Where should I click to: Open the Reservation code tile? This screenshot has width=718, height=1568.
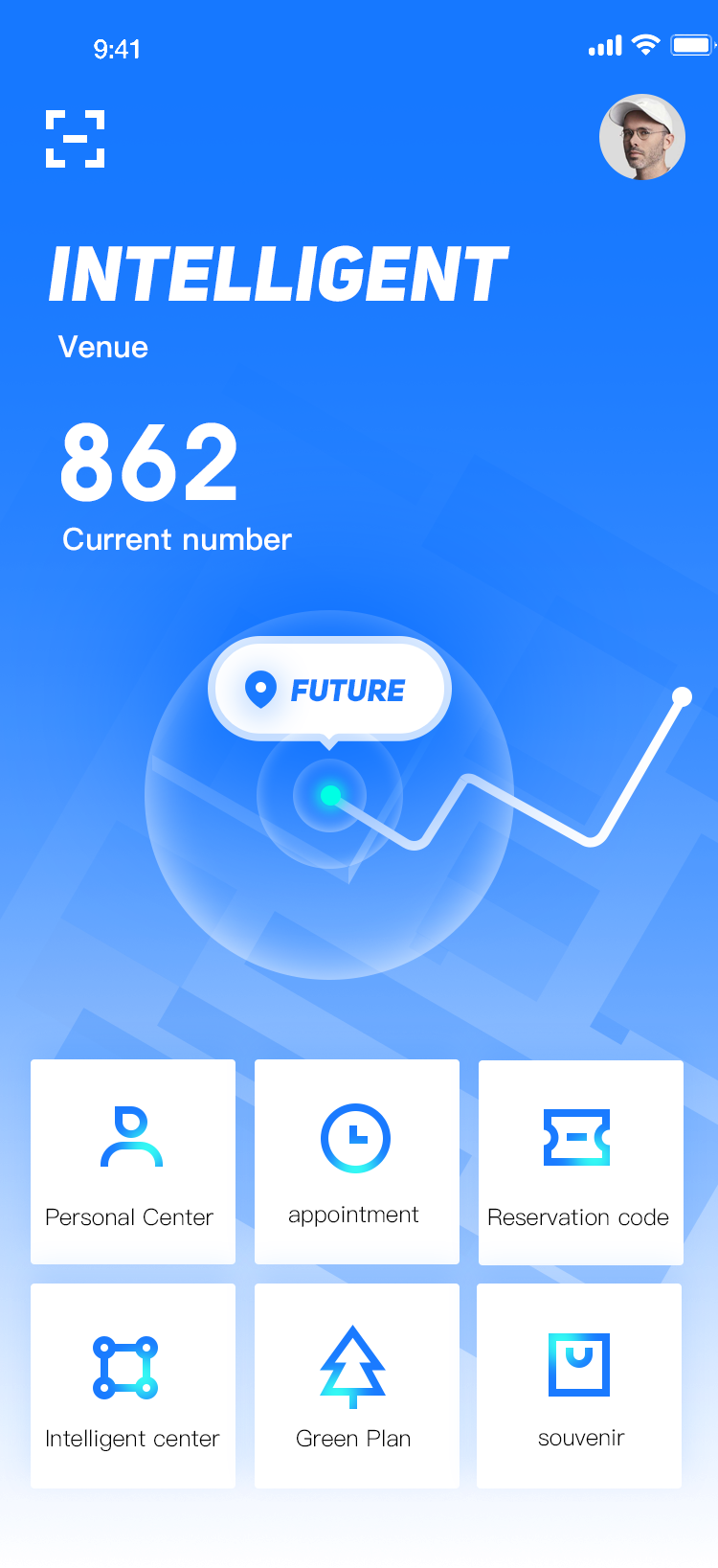pos(581,1162)
